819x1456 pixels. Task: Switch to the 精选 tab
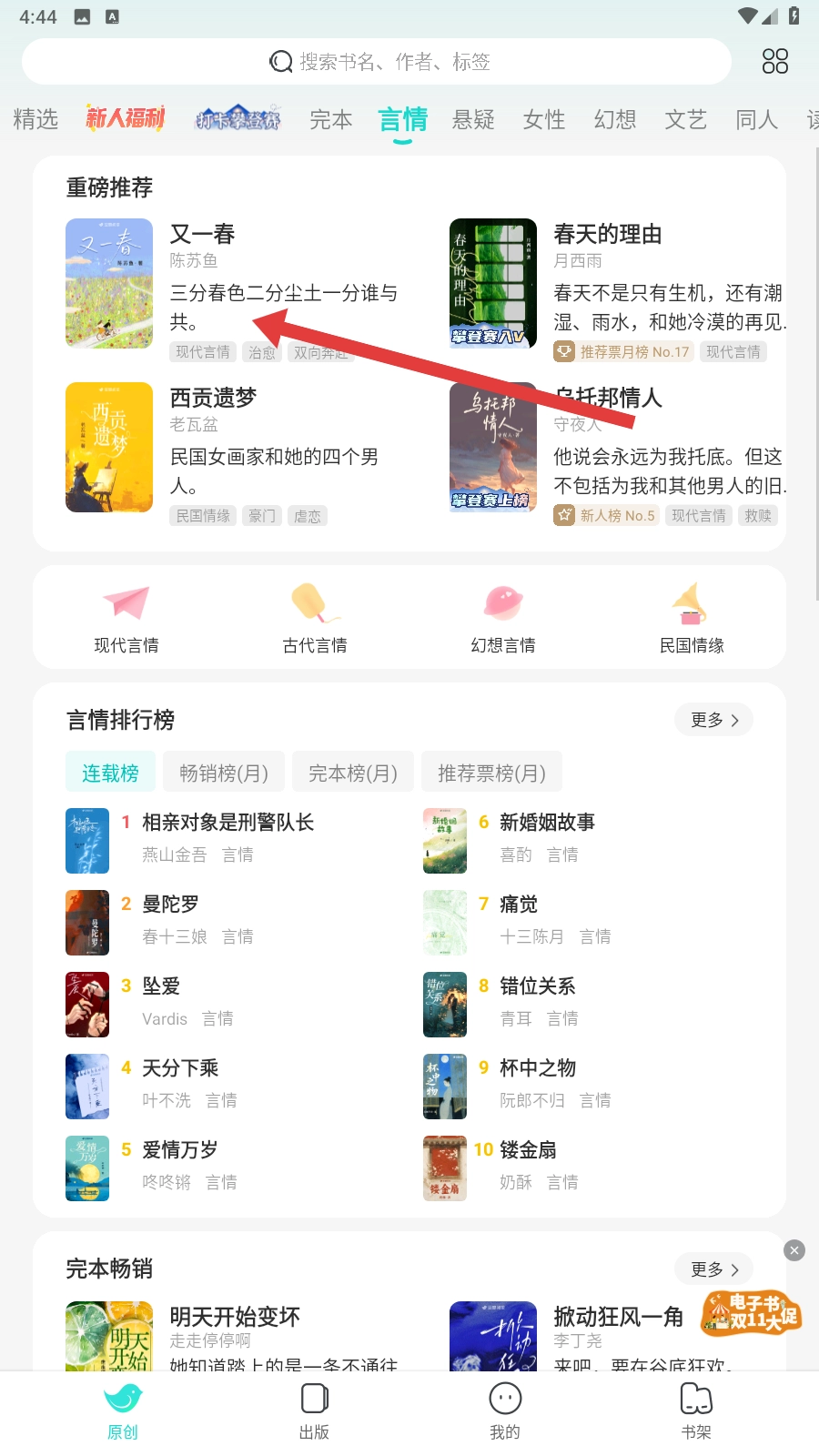35,119
